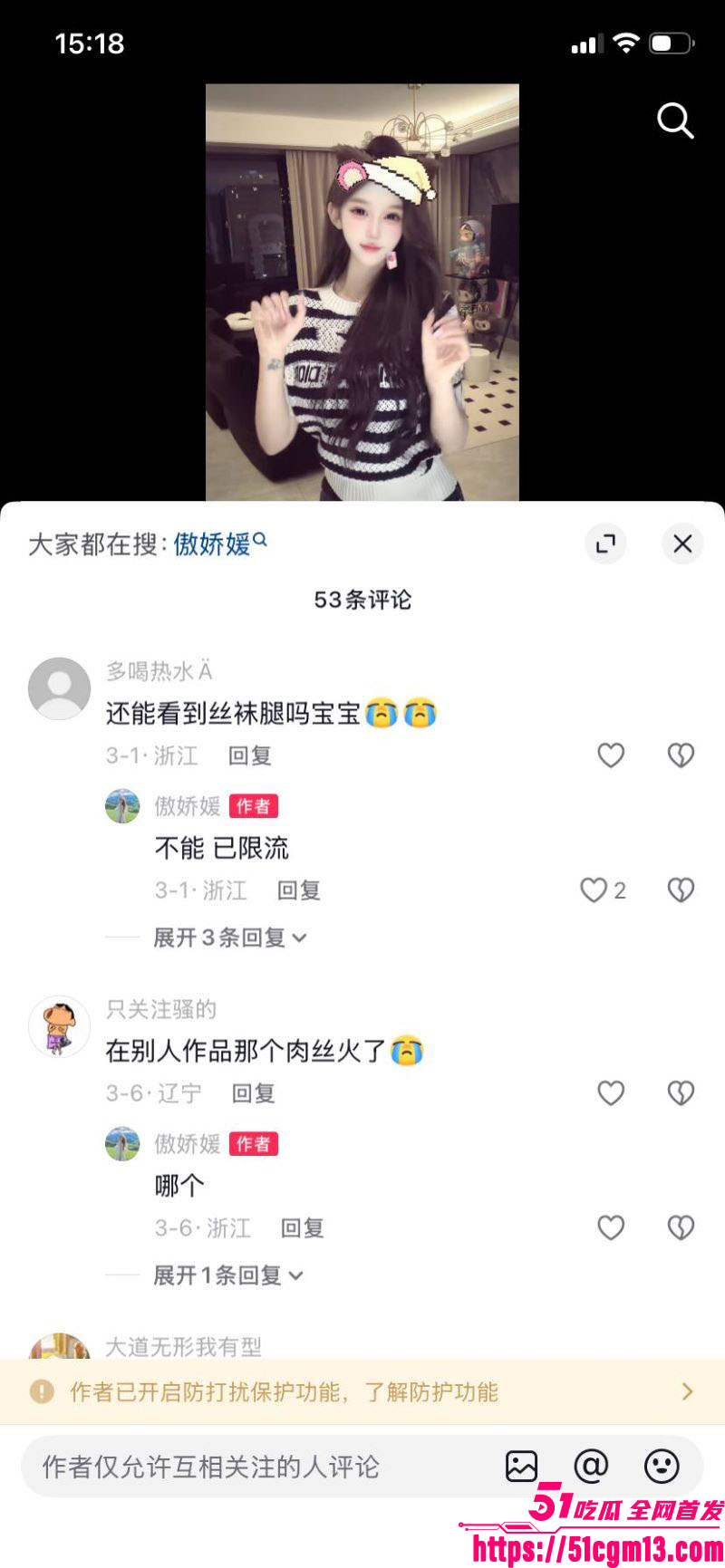Open search via the magnifier icon
The height and width of the screenshot is (1568, 725).
[674, 120]
